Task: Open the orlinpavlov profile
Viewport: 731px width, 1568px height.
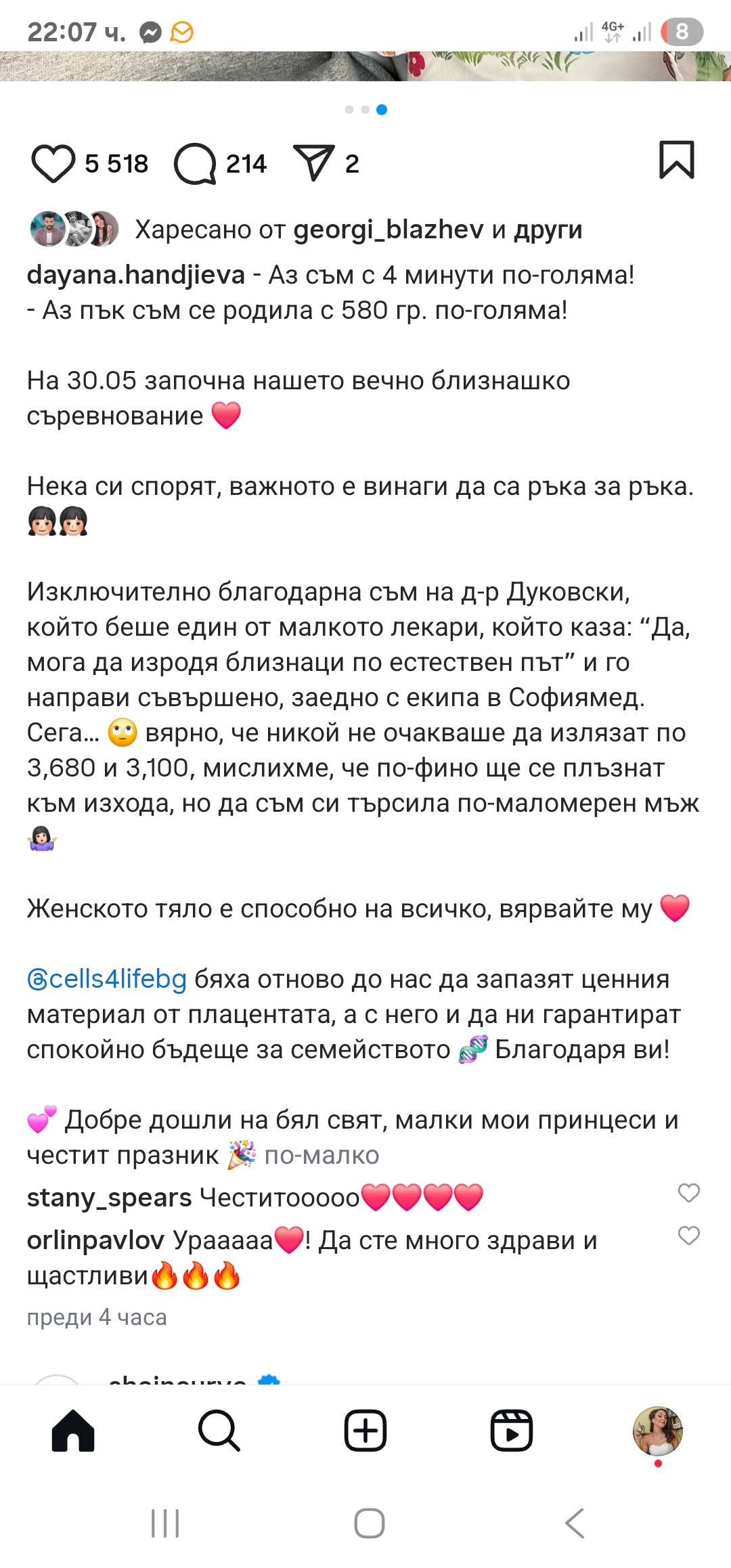Action: point(95,1240)
